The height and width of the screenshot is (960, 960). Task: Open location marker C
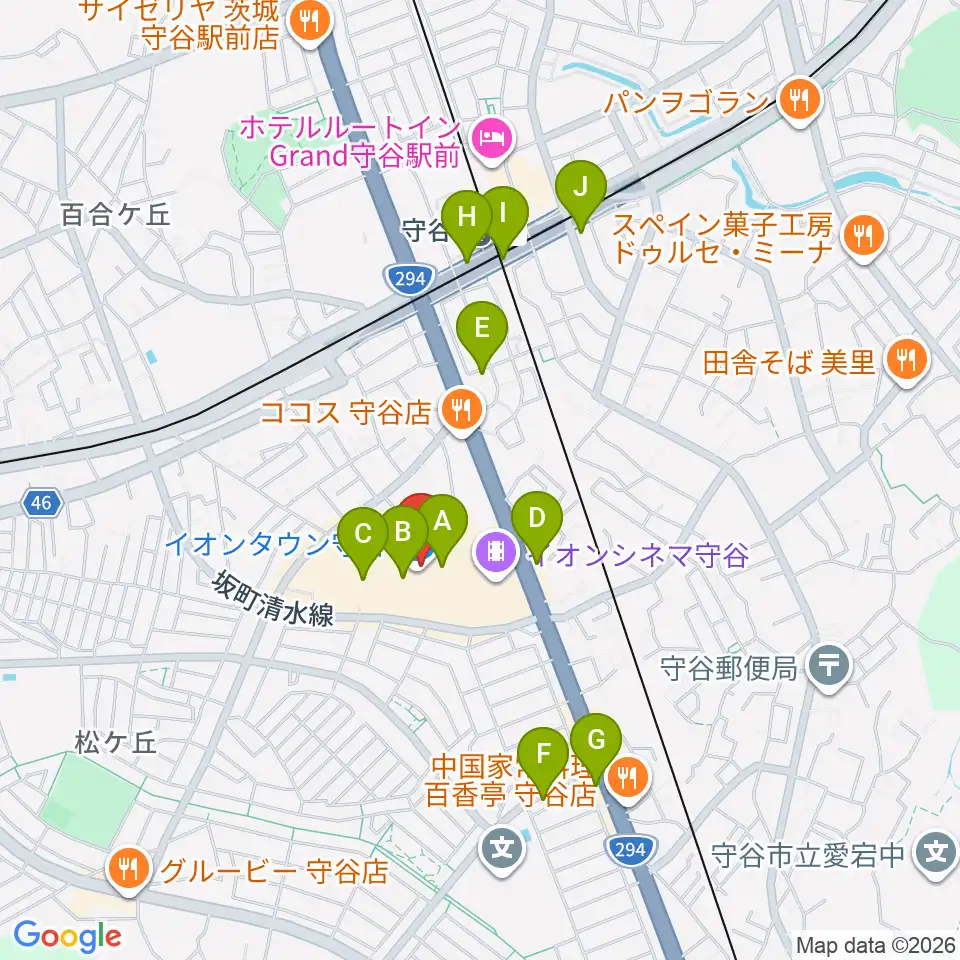363,533
